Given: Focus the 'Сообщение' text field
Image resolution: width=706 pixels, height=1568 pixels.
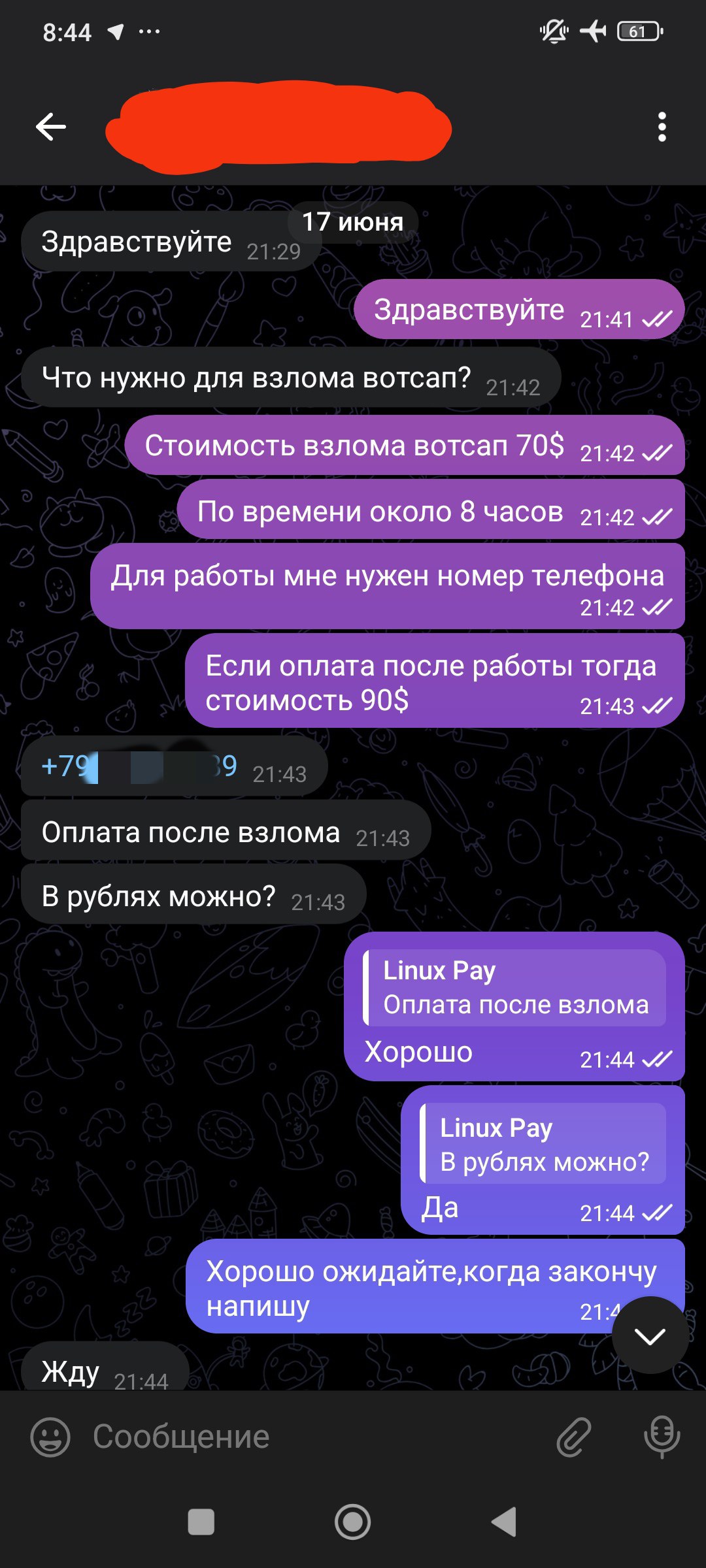Looking at the screenshot, I should (x=314, y=1437).
